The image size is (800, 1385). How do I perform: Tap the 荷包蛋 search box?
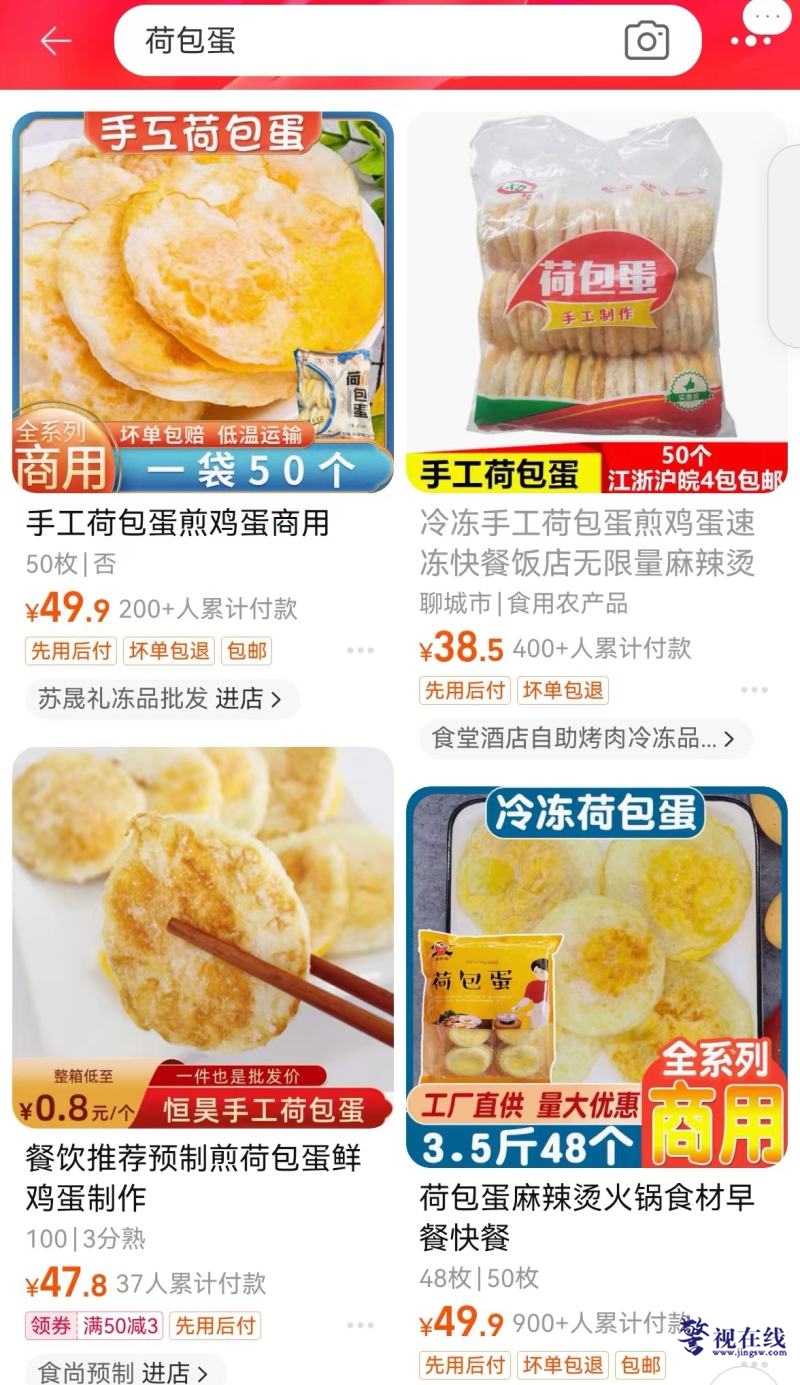(x=370, y=41)
